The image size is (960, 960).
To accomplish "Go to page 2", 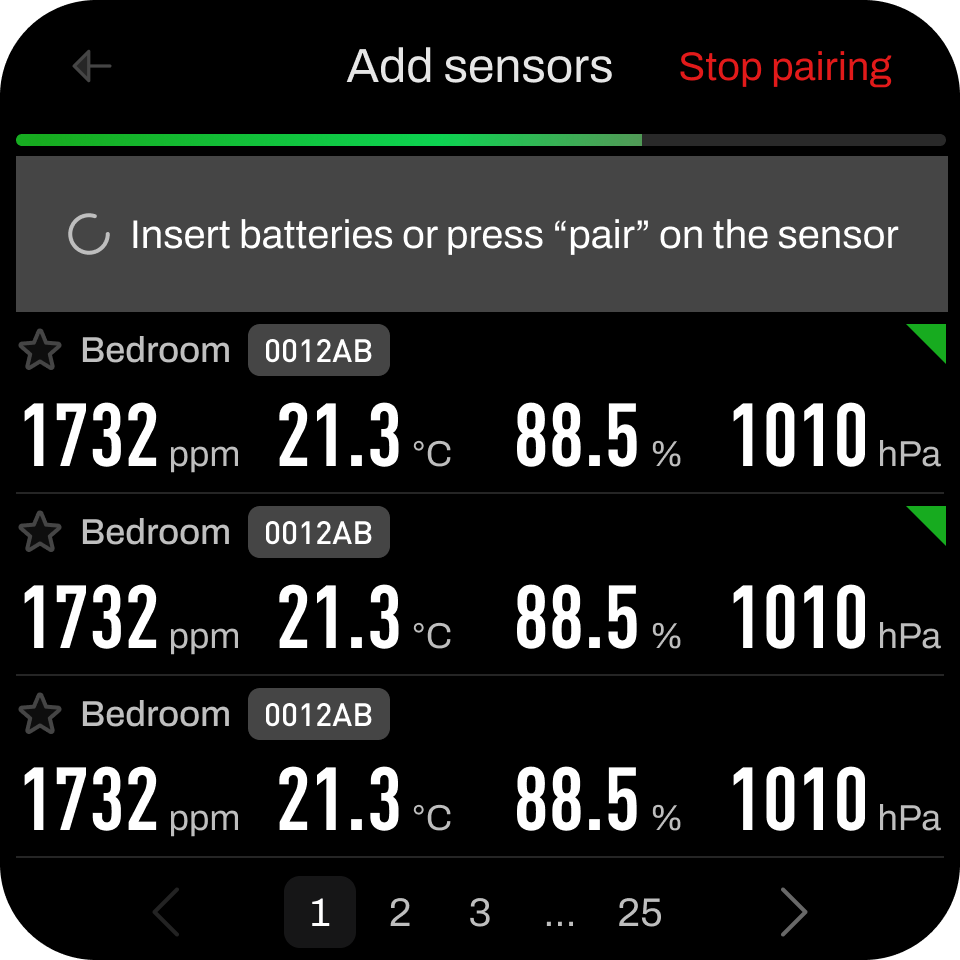I will point(400,912).
